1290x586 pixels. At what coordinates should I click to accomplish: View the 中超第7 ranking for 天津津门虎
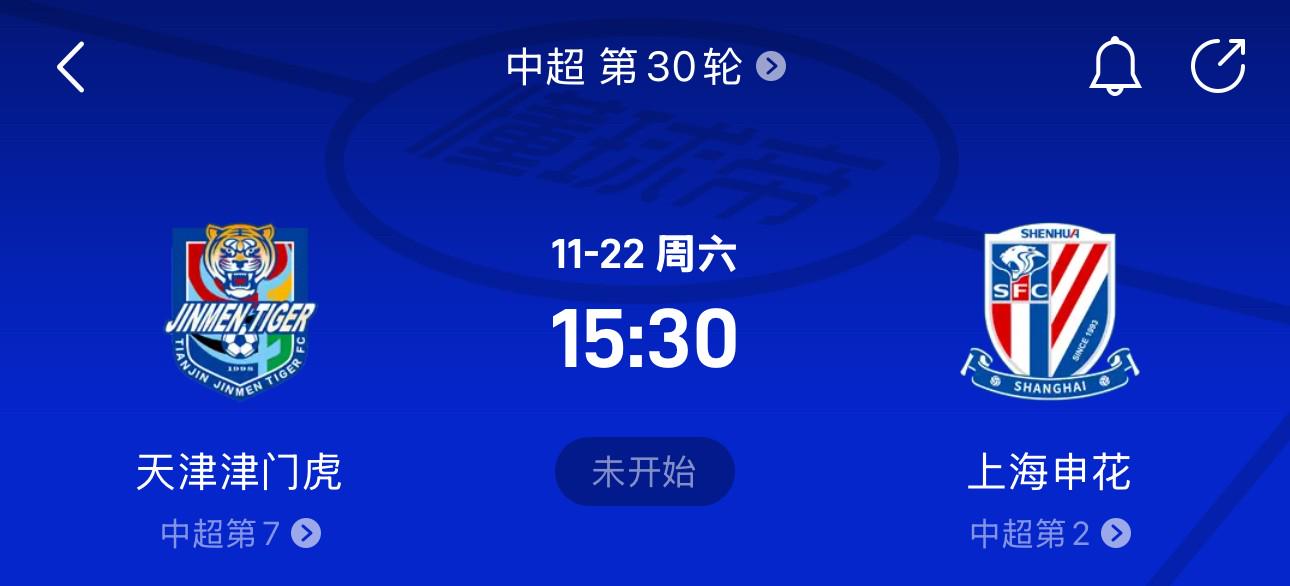[x=240, y=533]
